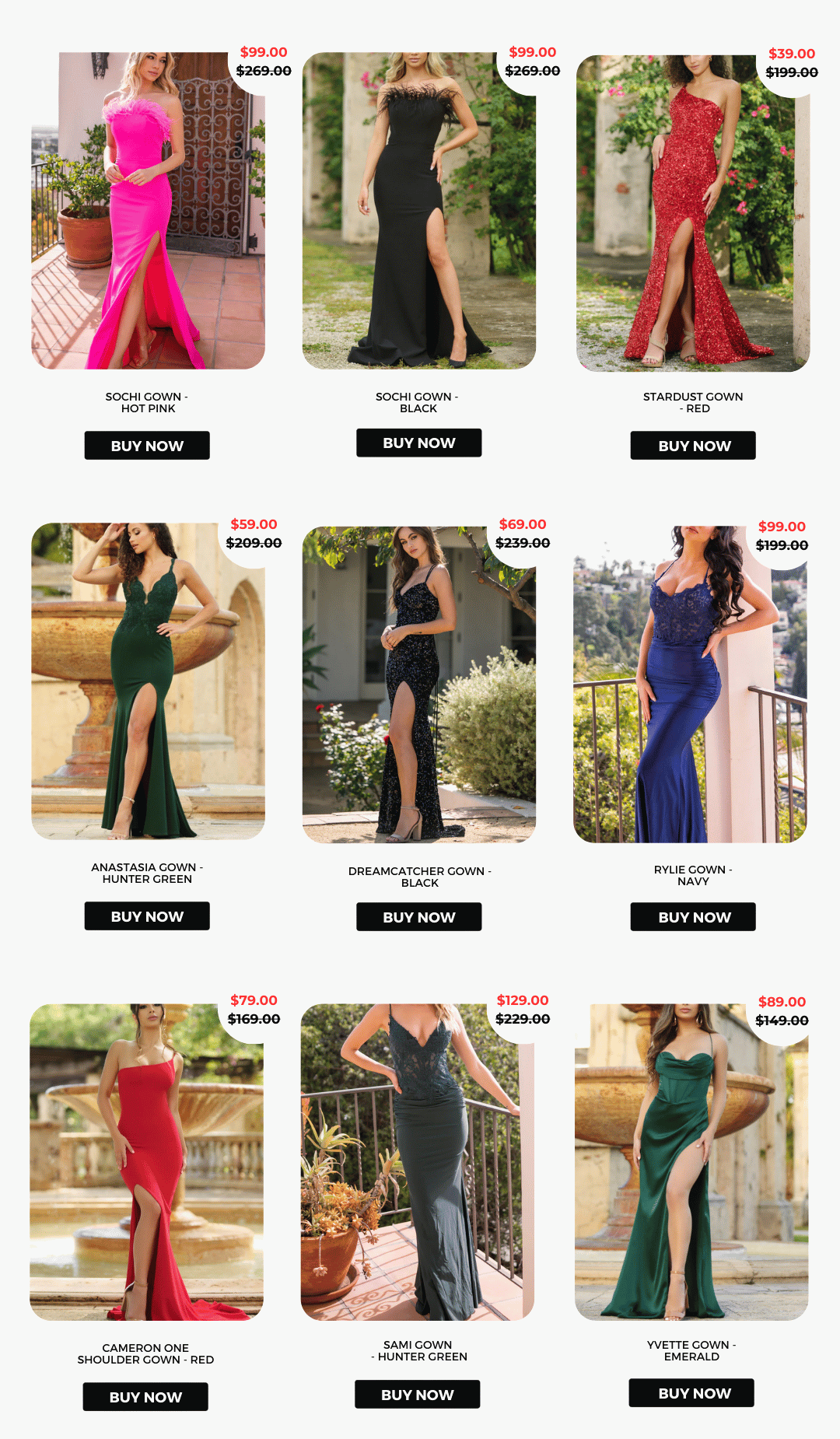
Task: Tap Buy Now for Sami Gown Hunter Green
Action: (417, 1395)
